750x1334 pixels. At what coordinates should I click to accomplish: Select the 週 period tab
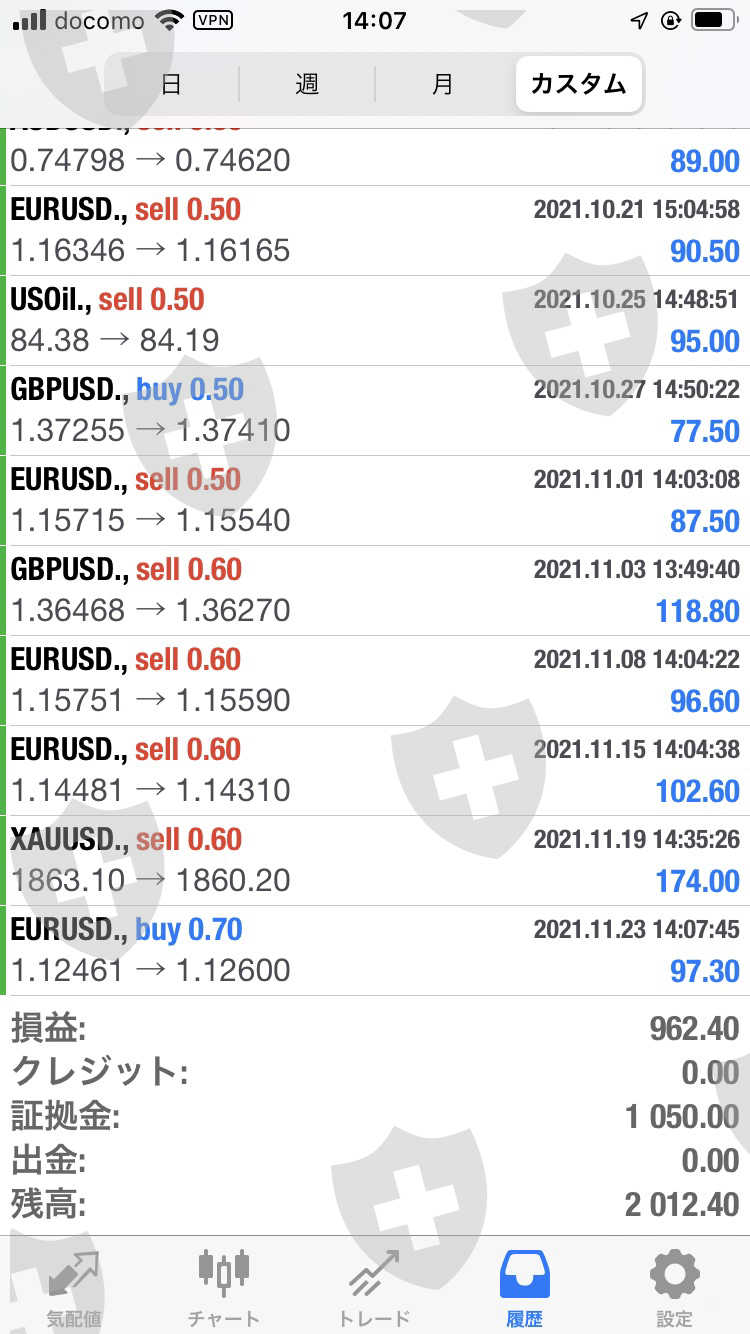pos(307,84)
